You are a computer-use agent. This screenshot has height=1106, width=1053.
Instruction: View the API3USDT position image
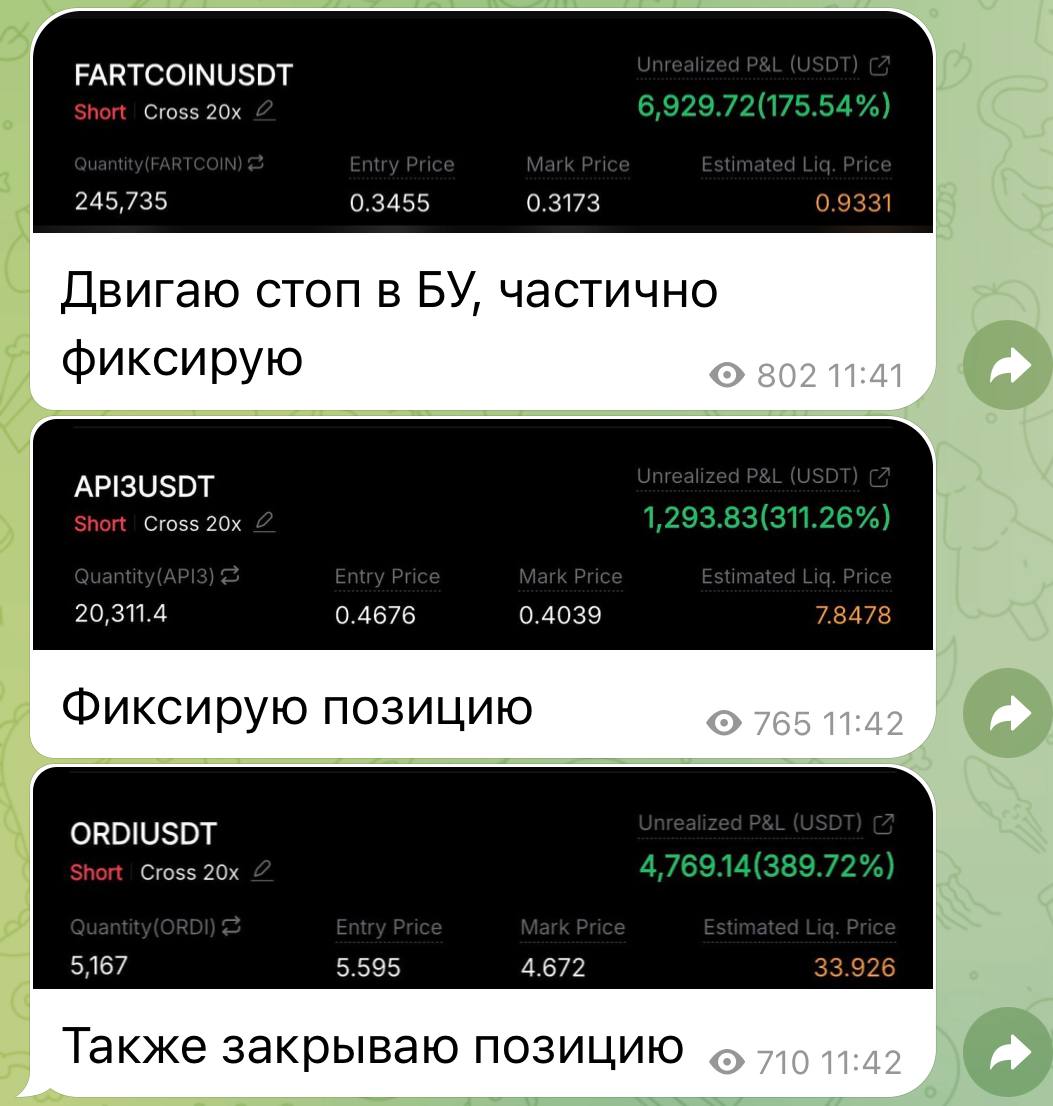(x=482, y=540)
